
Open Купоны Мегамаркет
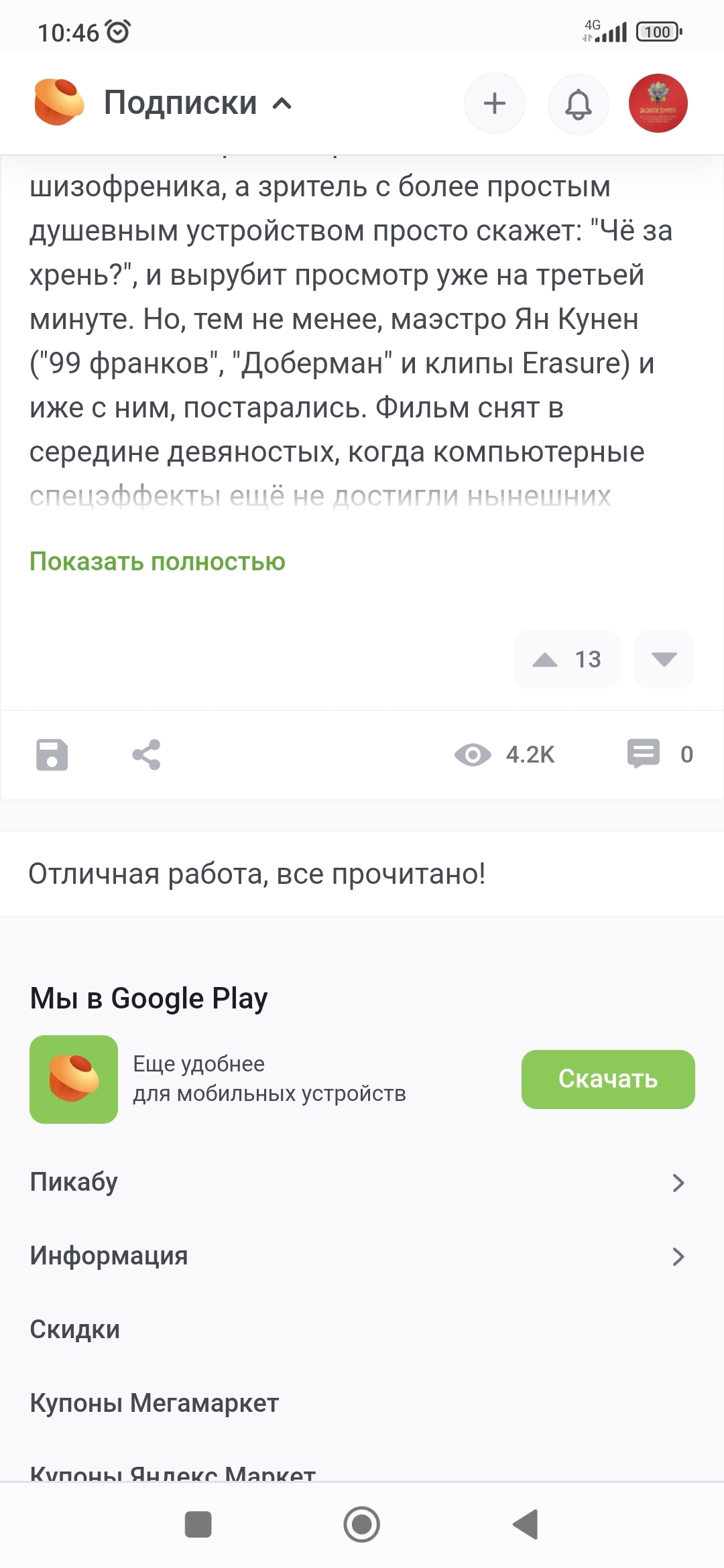[154, 1403]
